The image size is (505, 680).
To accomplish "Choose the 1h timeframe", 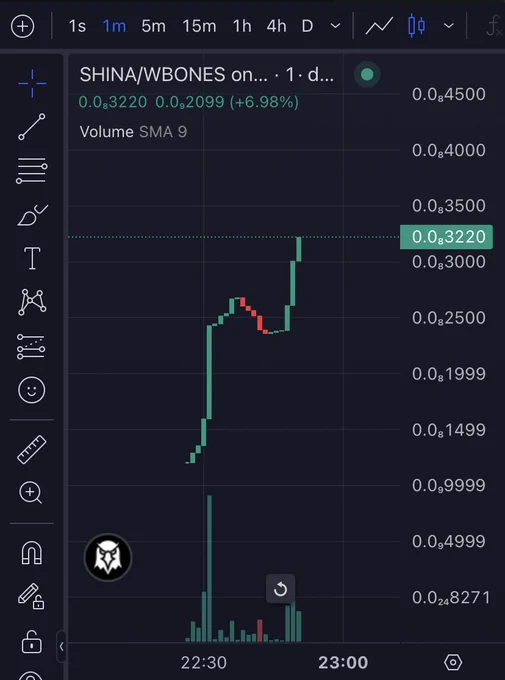I will 242,26.
